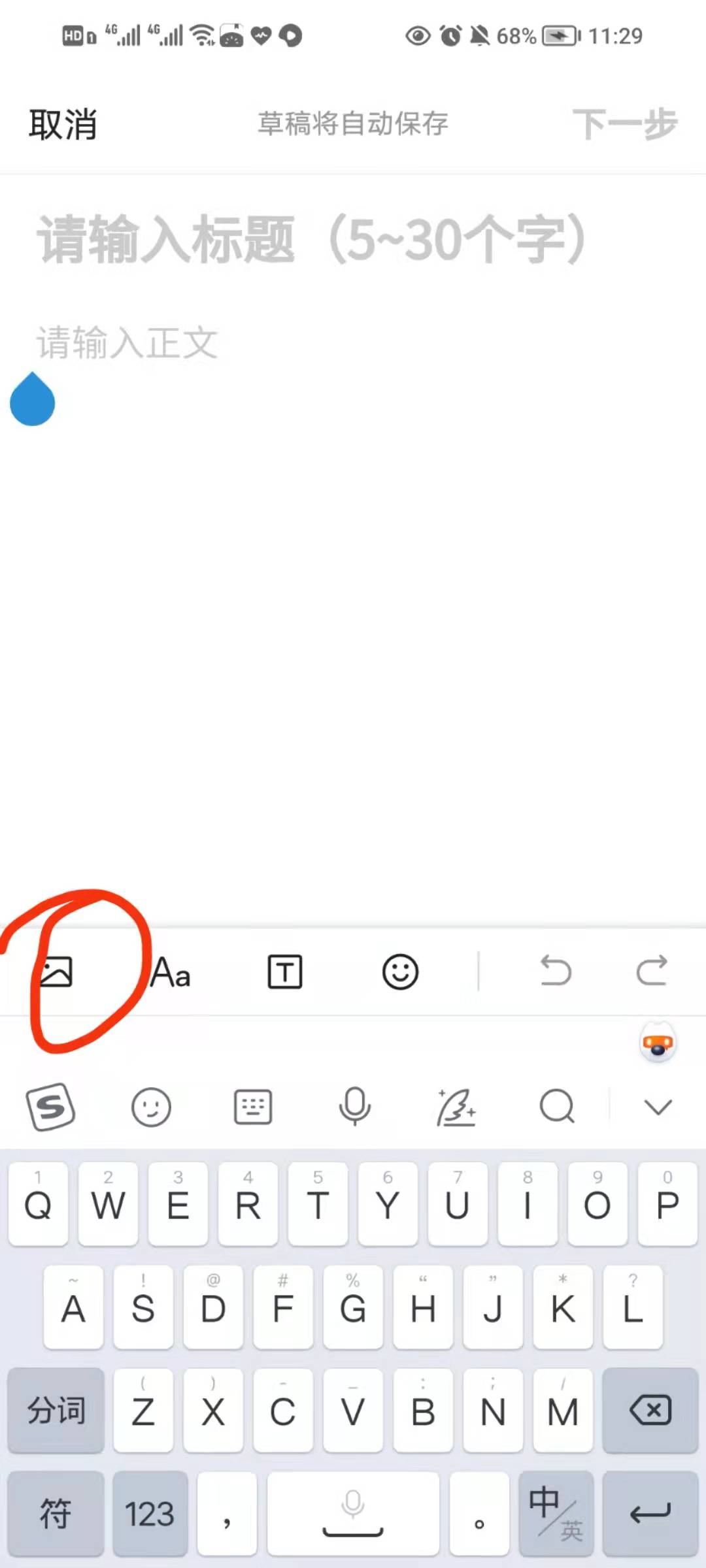Undo the last edit

point(556,971)
